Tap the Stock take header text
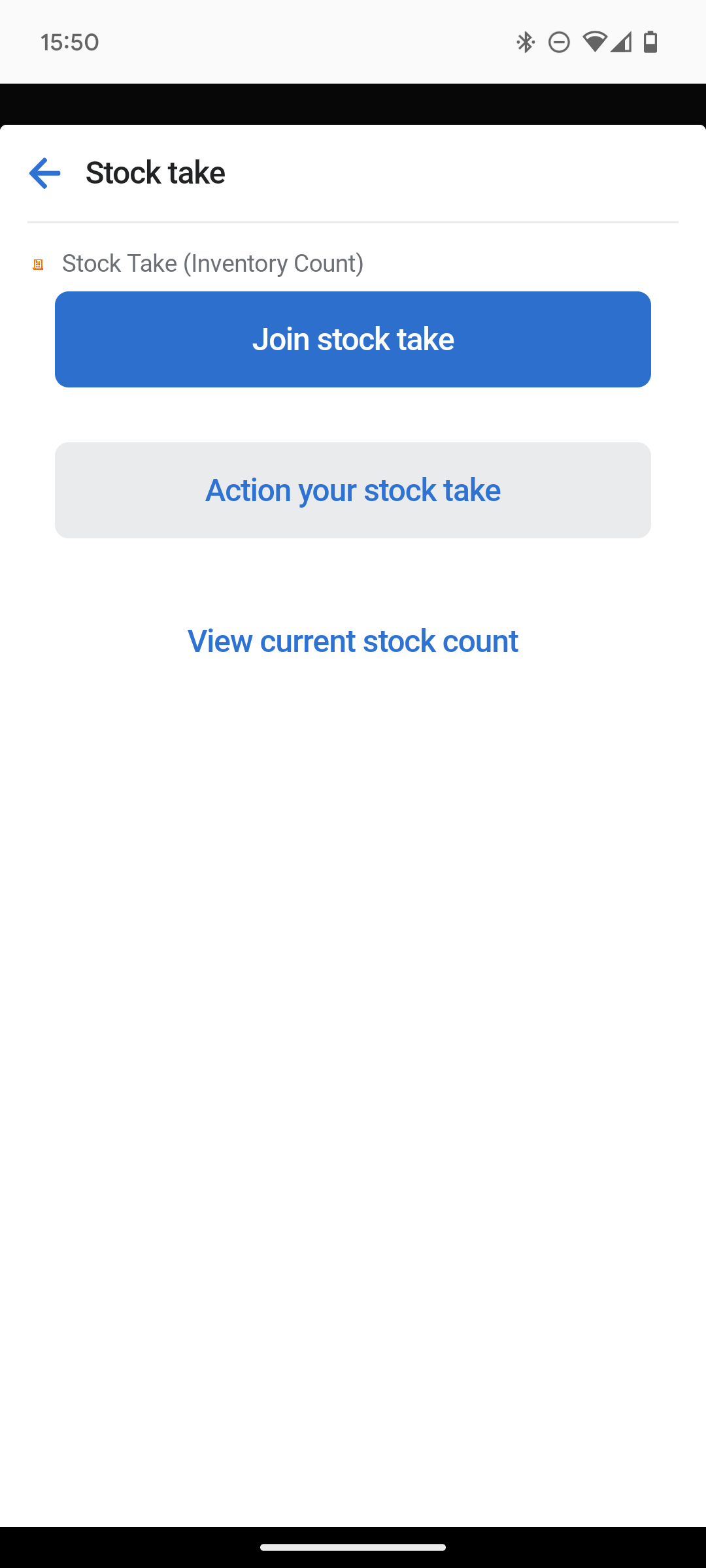The width and height of the screenshot is (706, 1568). (155, 172)
